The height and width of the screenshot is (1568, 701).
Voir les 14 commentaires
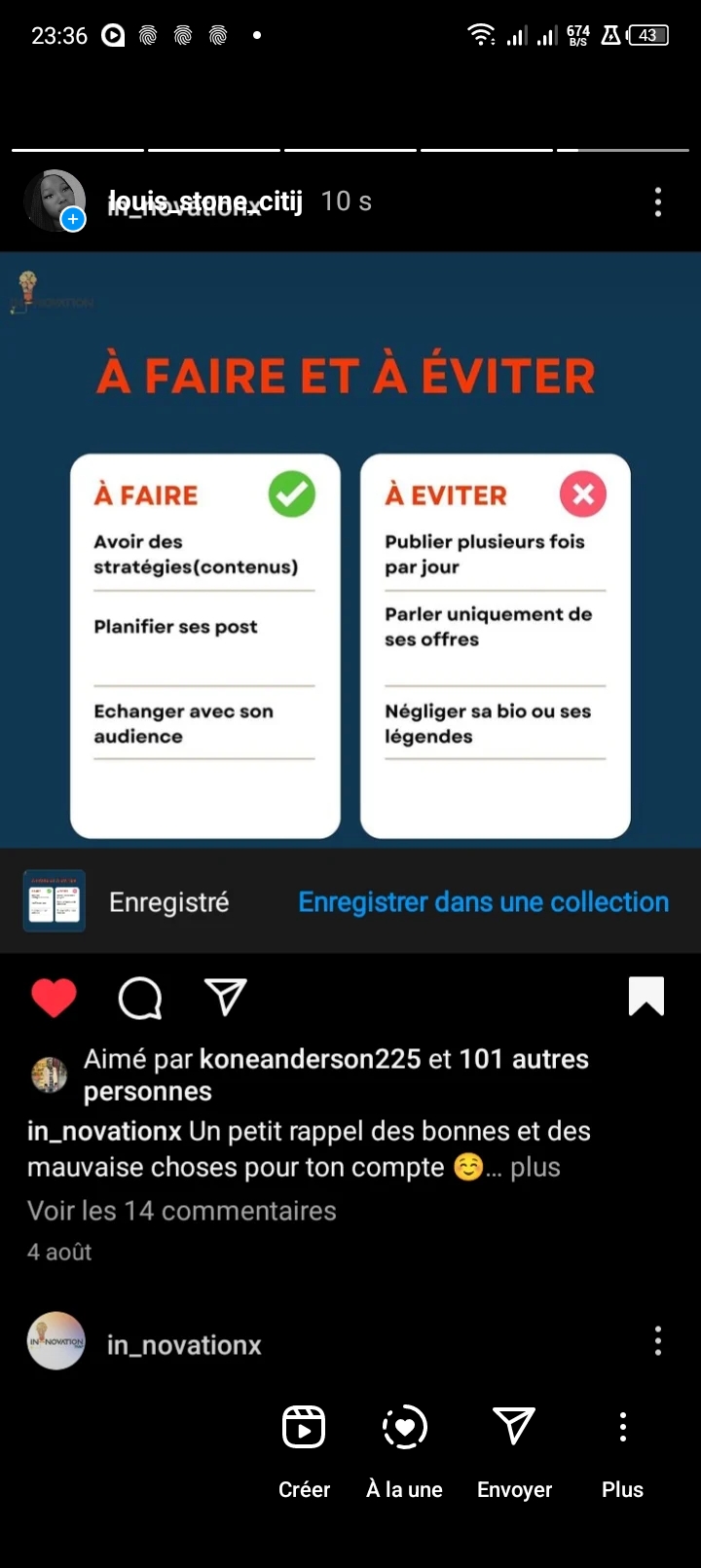[x=182, y=1211]
